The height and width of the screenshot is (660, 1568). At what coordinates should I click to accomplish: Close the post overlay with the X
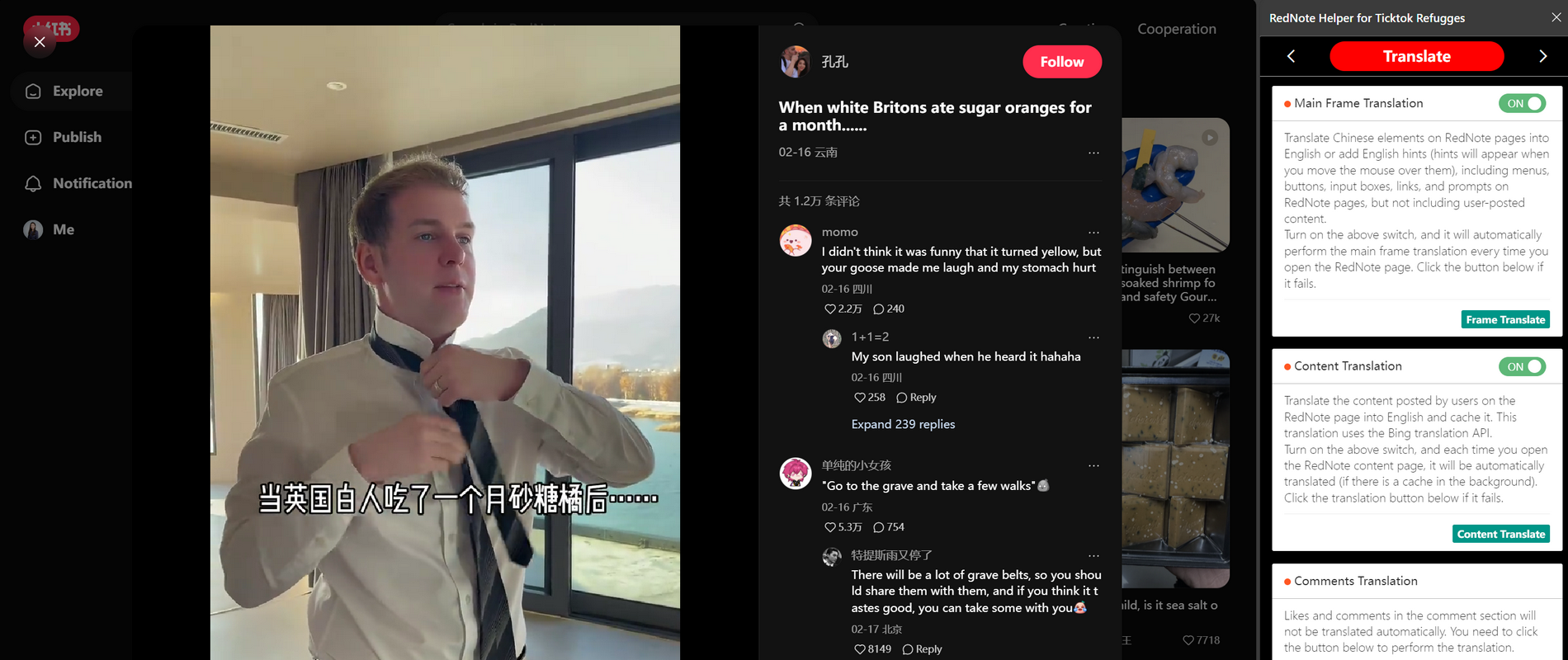pyautogui.click(x=40, y=42)
